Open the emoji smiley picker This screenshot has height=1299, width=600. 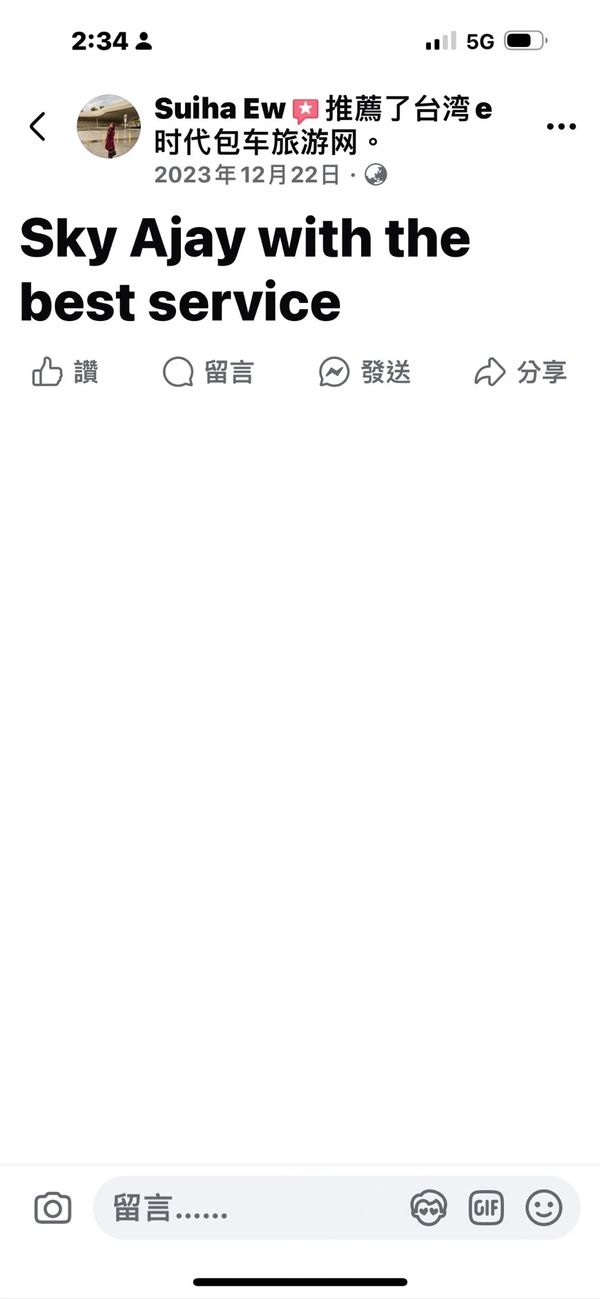click(544, 1208)
